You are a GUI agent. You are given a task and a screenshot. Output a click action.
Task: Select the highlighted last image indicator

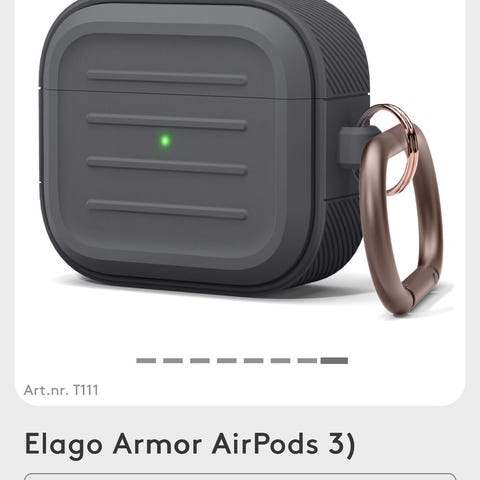(x=334, y=361)
